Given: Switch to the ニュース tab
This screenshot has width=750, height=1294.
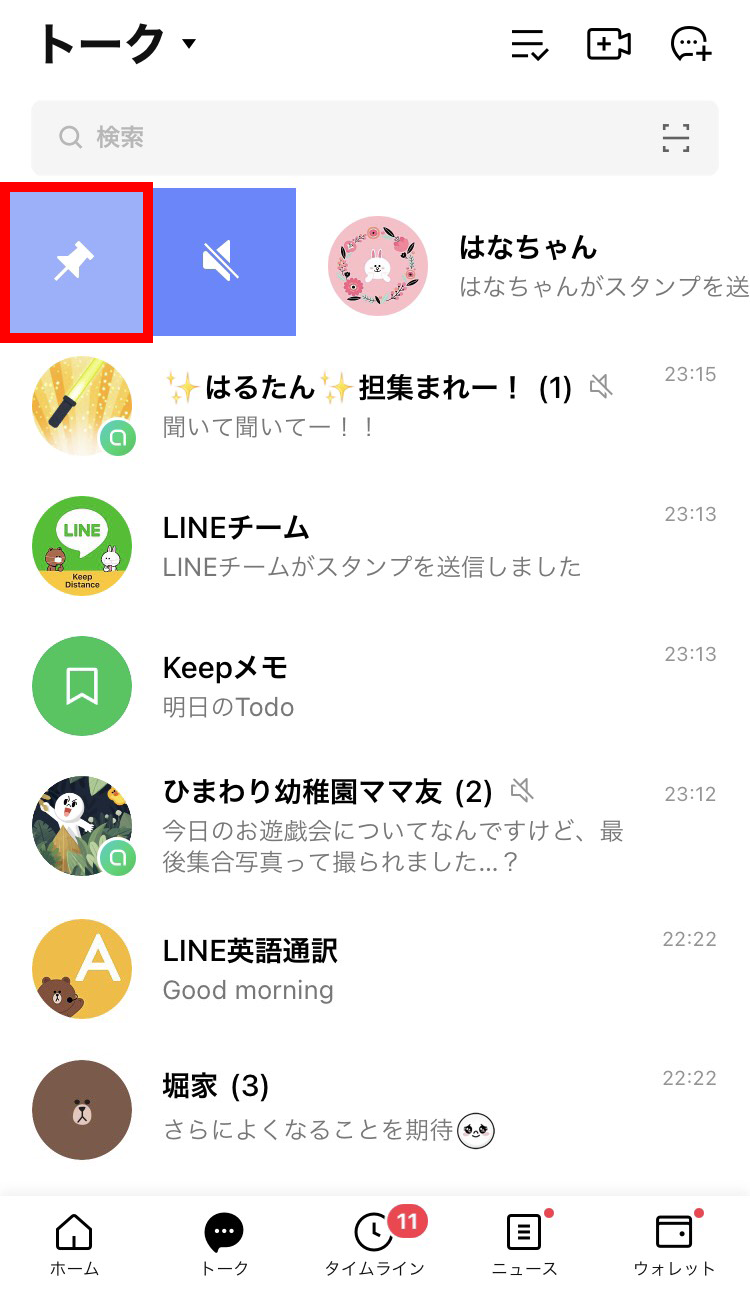Looking at the screenshot, I should (525, 1245).
